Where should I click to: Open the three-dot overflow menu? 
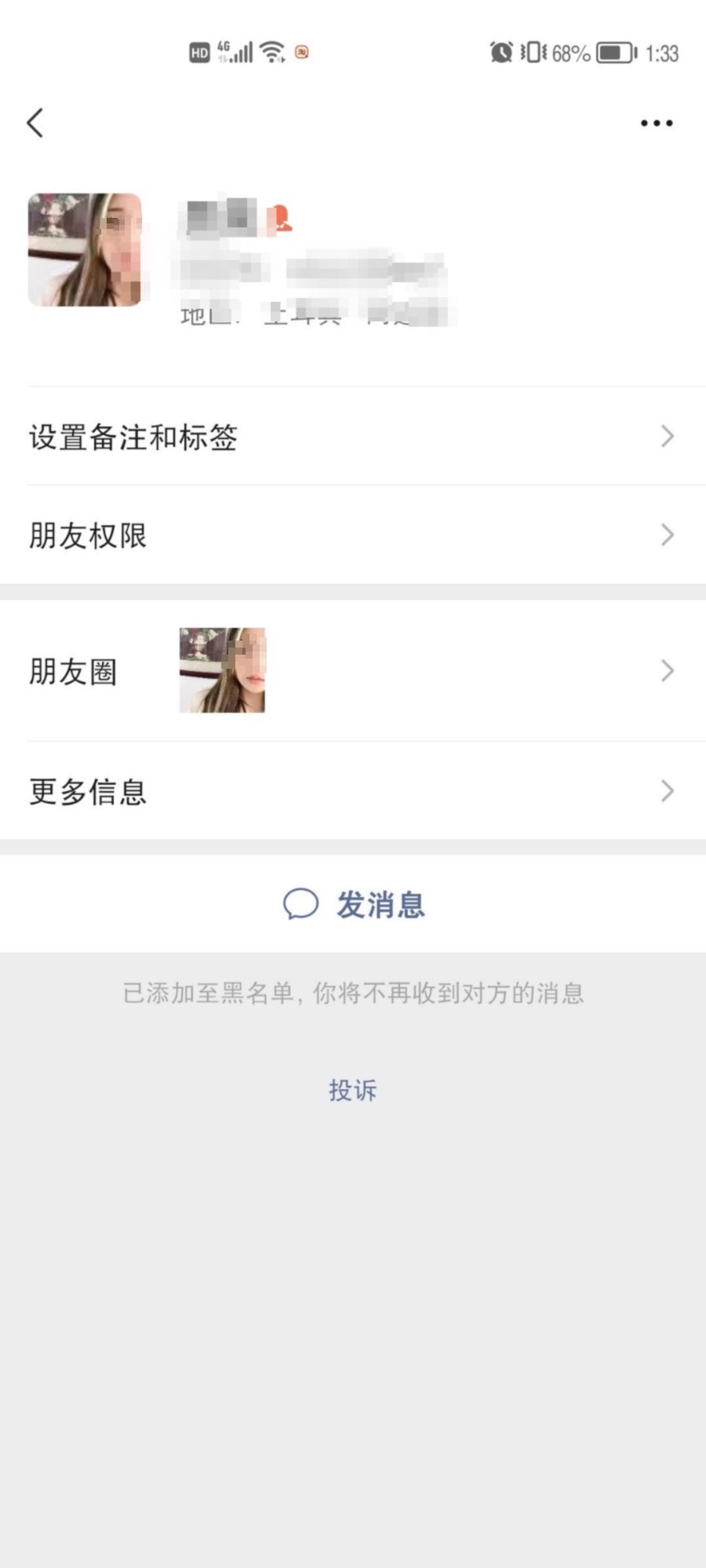tap(656, 123)
